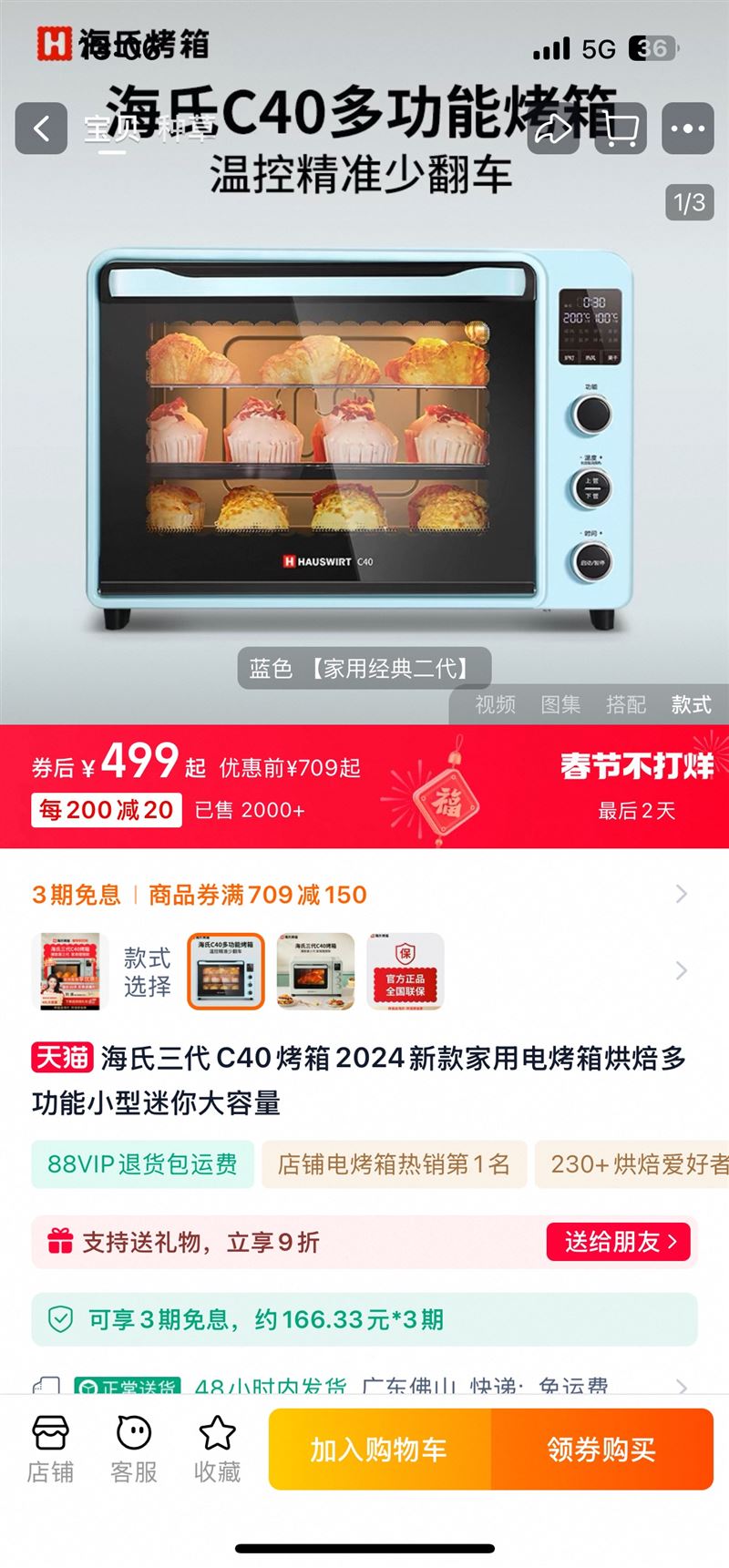Viewport: 729px width, 1568px height.
Task: Tap 领券购买 to buy with coupon
Action: (602, 1450)
